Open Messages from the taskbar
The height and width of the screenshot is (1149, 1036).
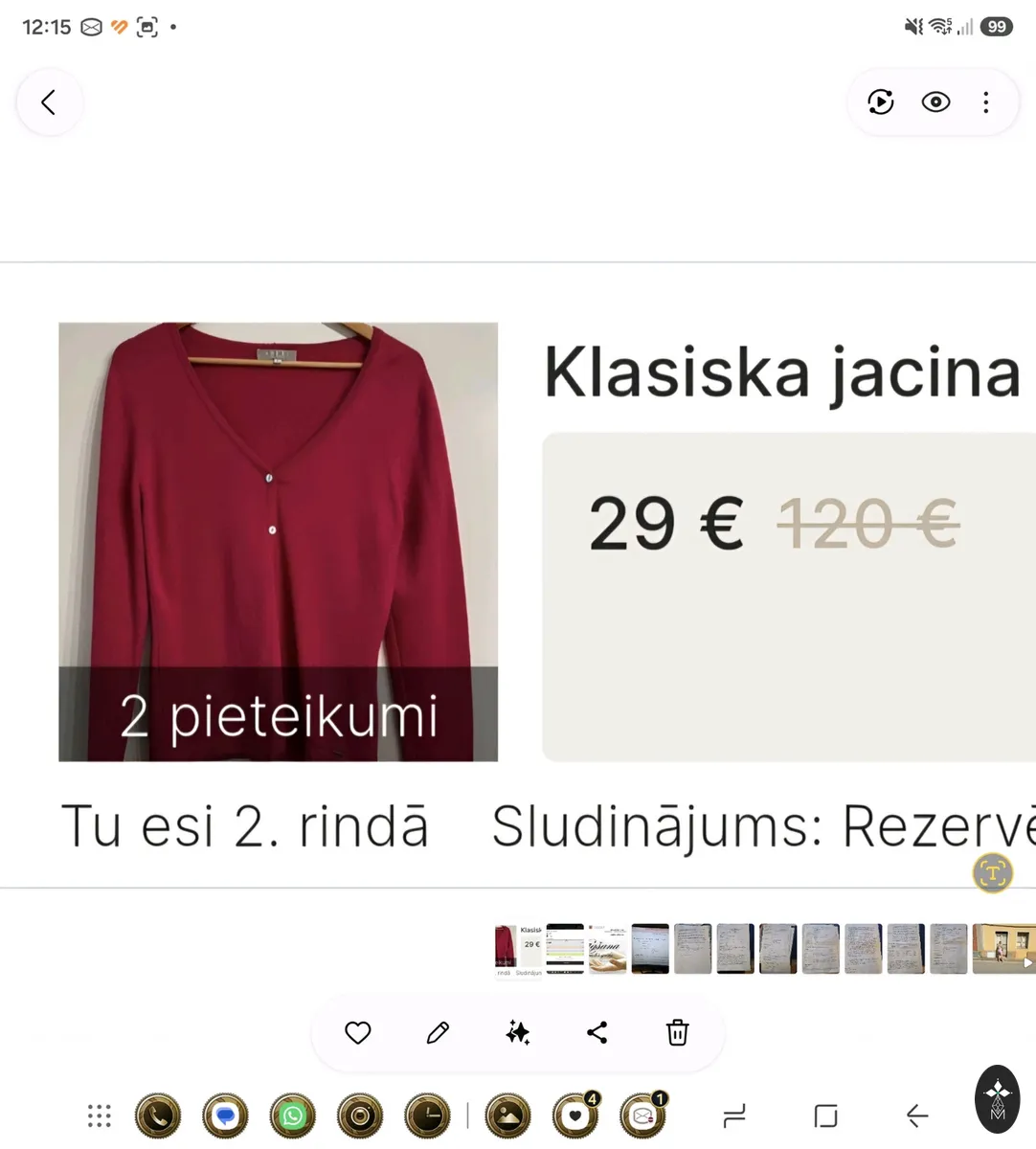(225, 1115)
